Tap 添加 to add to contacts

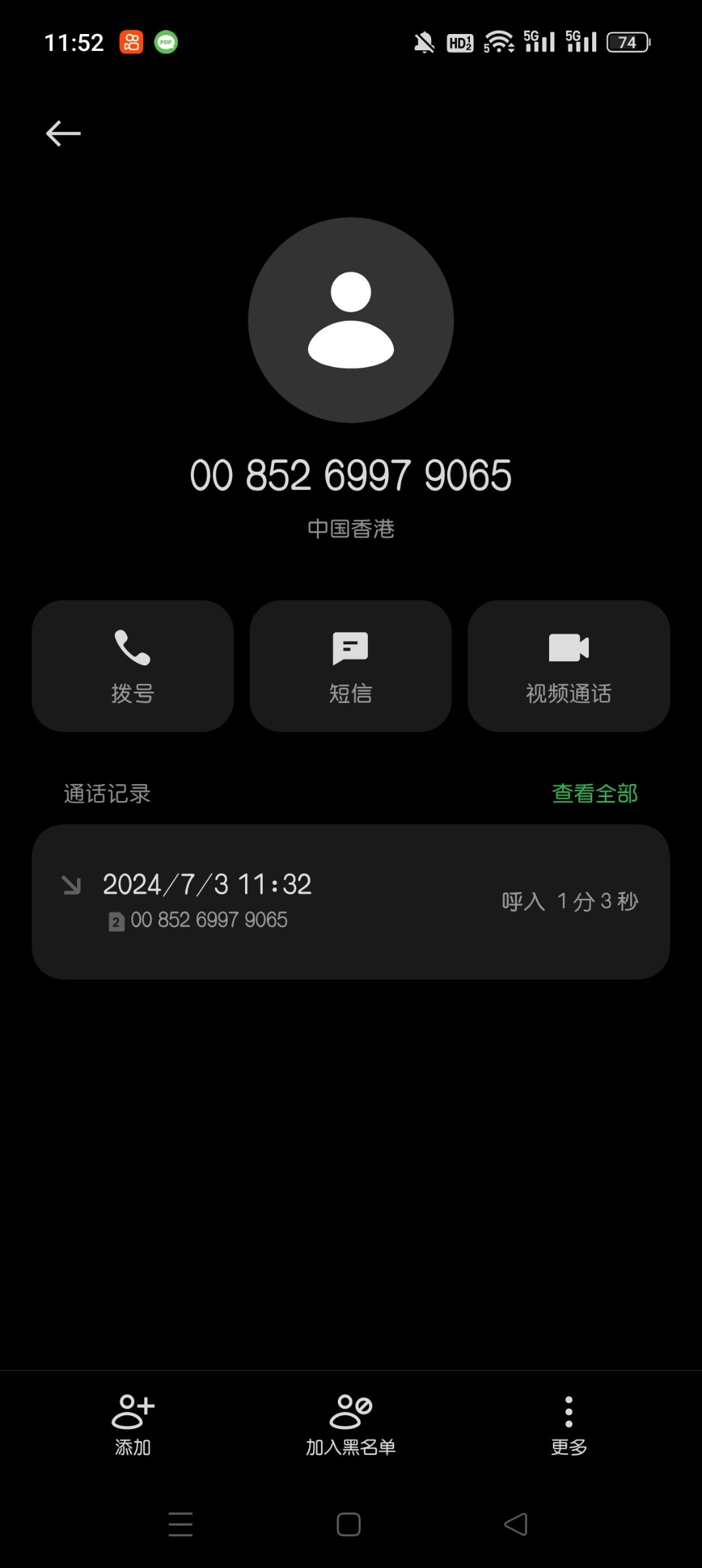point(133,1426)
